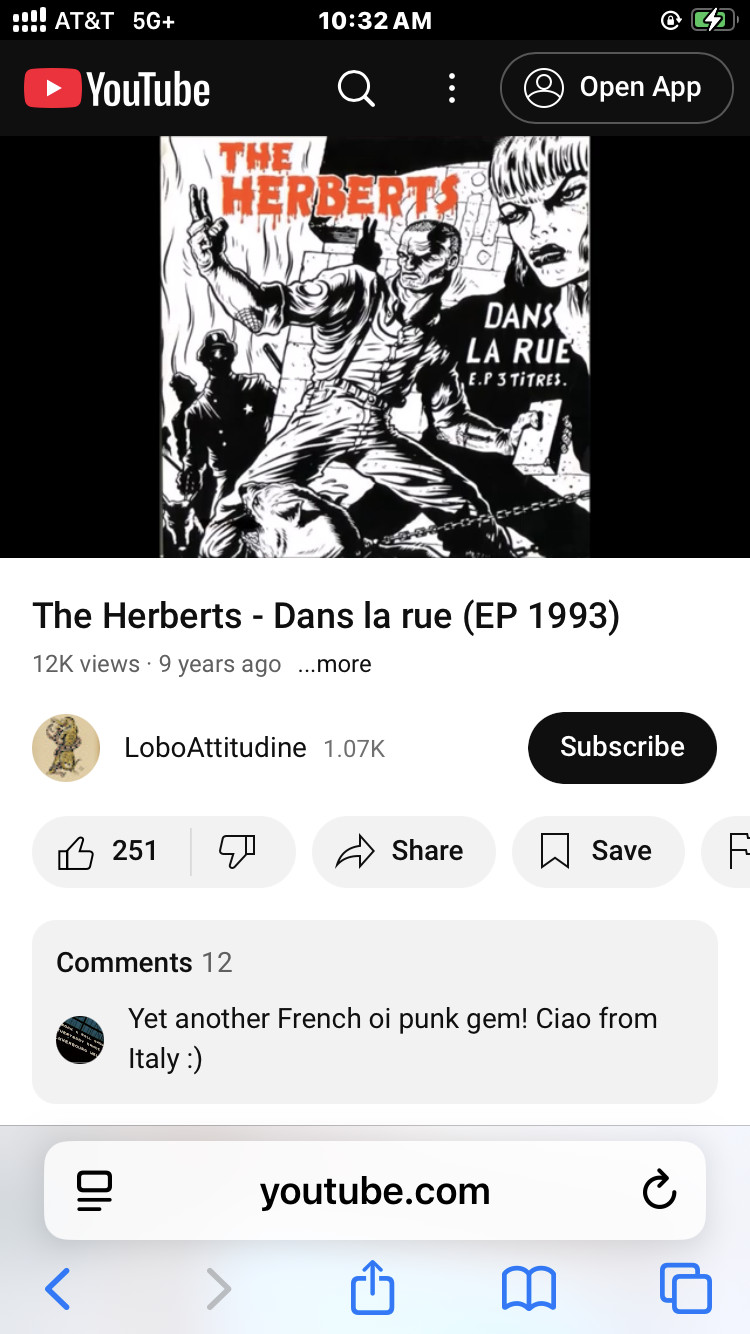Show all open Safari tabs

click(x=685, y=1289)
